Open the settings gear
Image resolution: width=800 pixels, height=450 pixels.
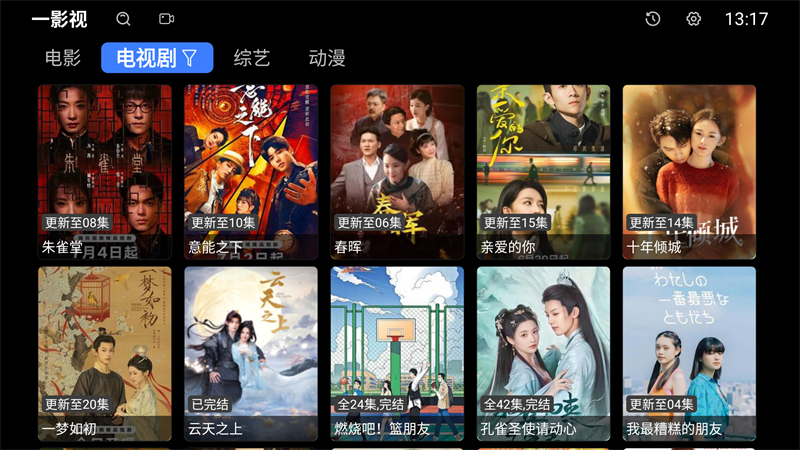point(694,19)
